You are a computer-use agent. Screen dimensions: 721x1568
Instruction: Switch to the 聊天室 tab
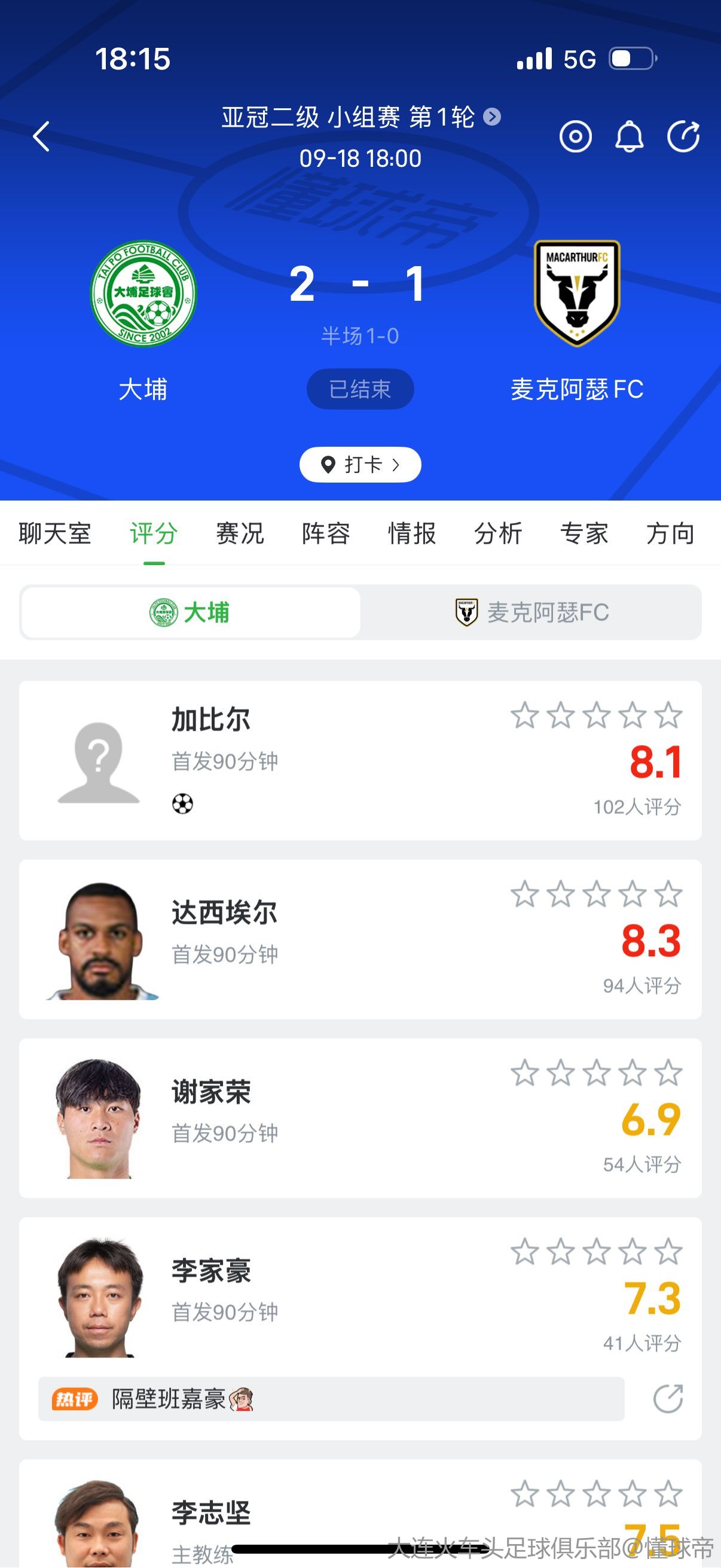[x=55, y=533]
